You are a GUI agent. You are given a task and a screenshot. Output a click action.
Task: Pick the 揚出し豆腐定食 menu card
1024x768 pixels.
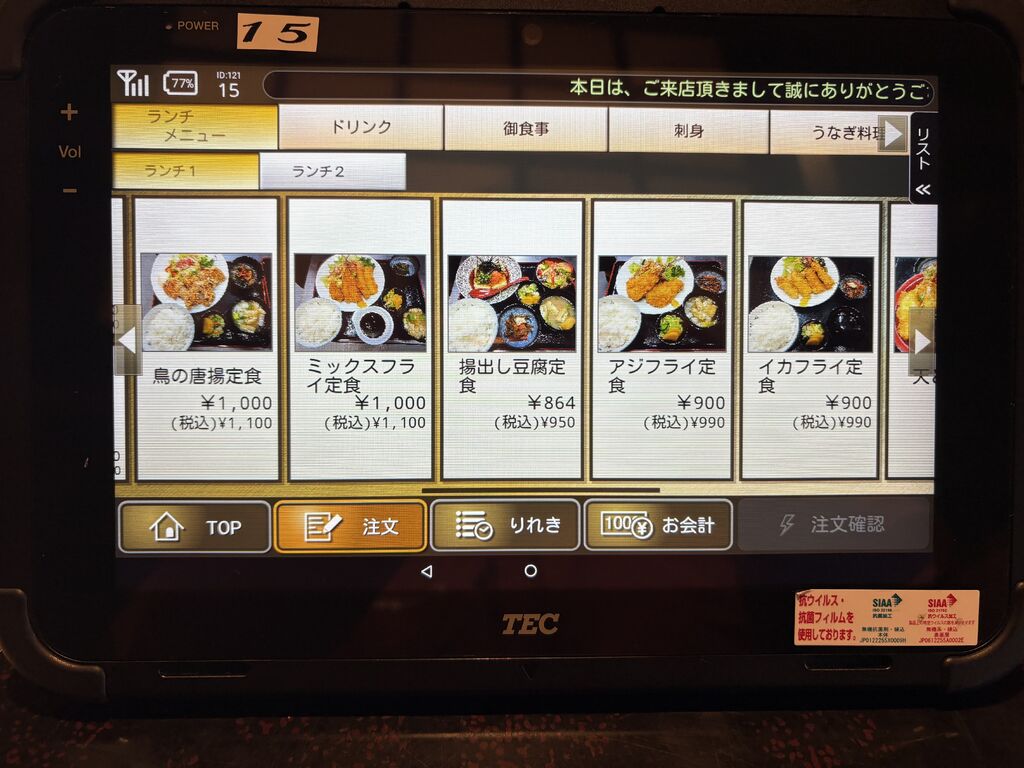[x=512, y=340]
